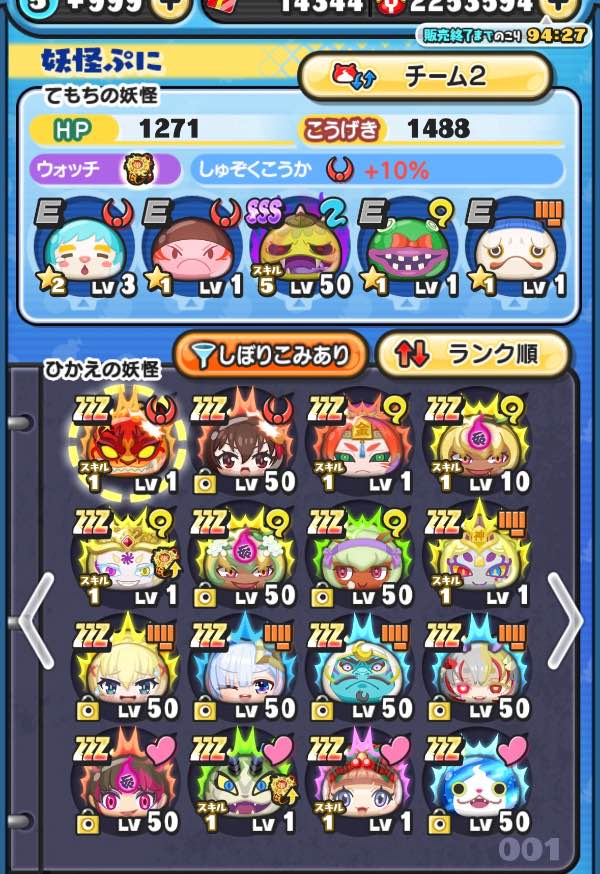Tap the ウォッチ watch item slot
The image size is (600, 874).
pos(137,169)
